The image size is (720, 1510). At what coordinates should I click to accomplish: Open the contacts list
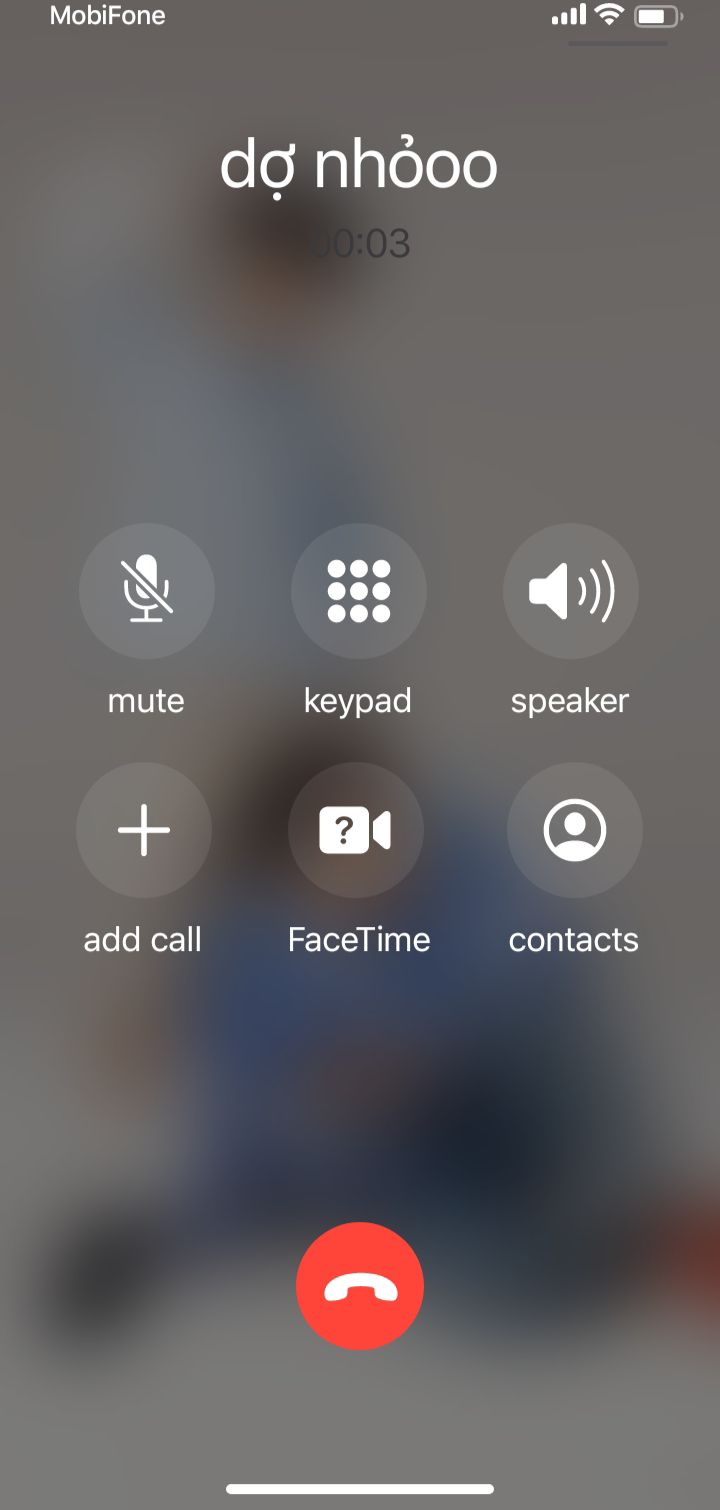tap(574, 830)
